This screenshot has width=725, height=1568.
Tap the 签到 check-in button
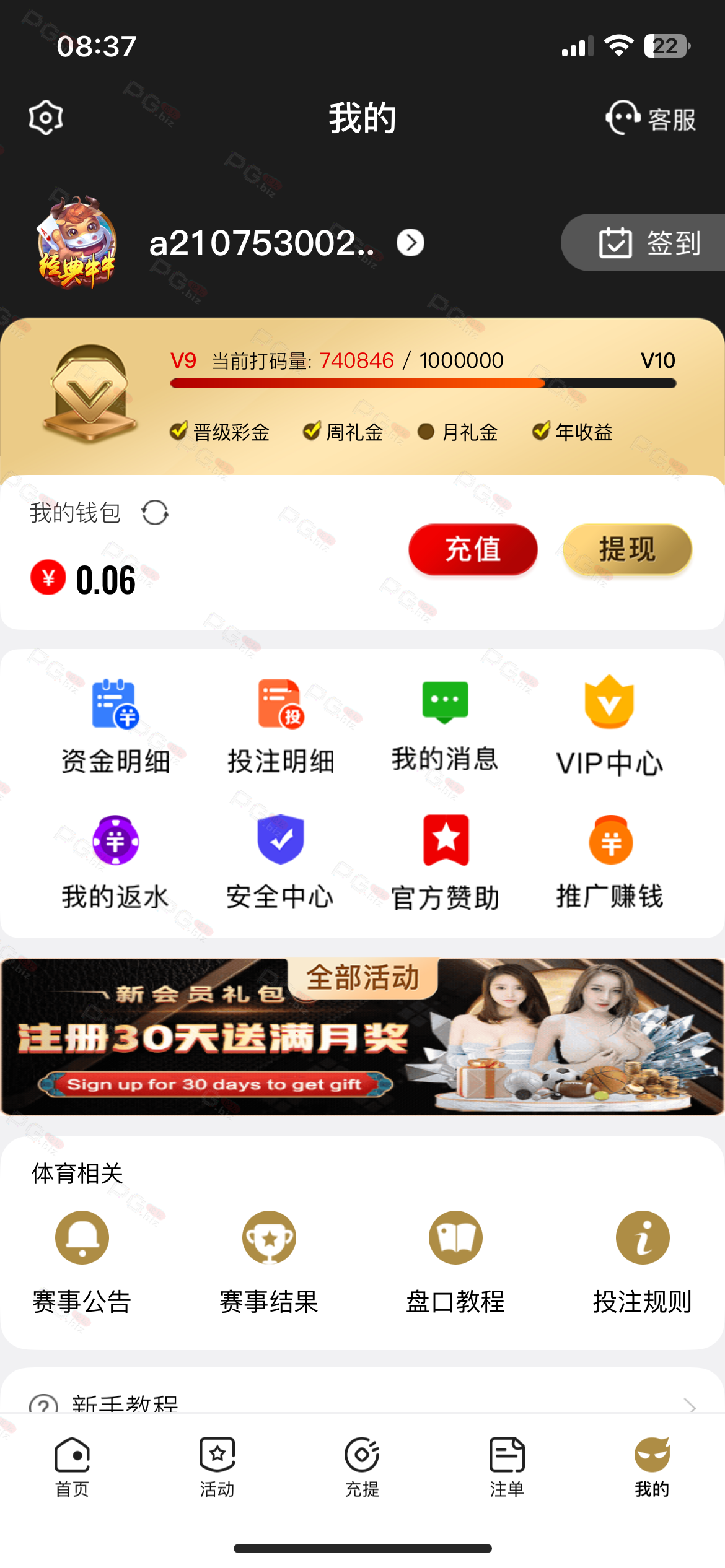[648, 243]
